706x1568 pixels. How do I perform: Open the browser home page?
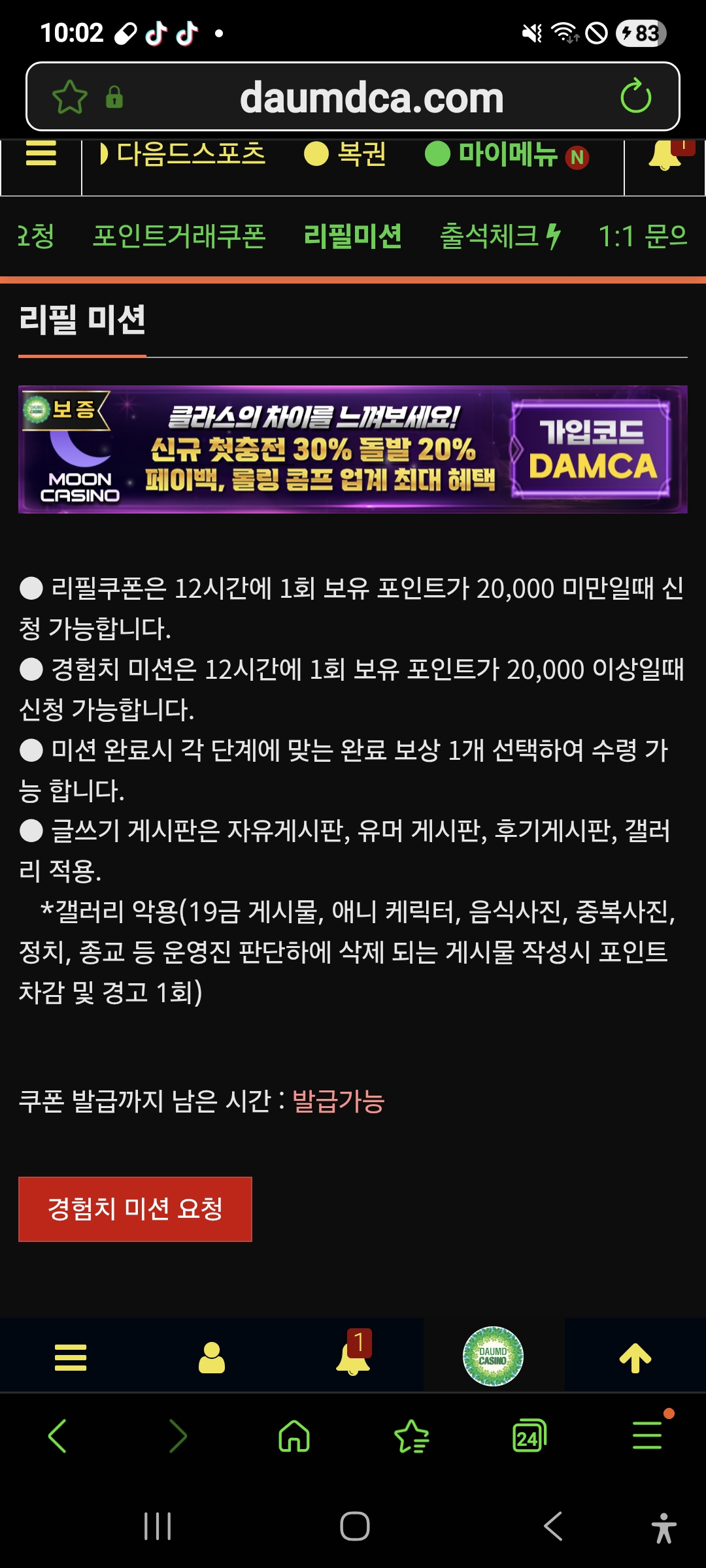(x=294, y=1436)
